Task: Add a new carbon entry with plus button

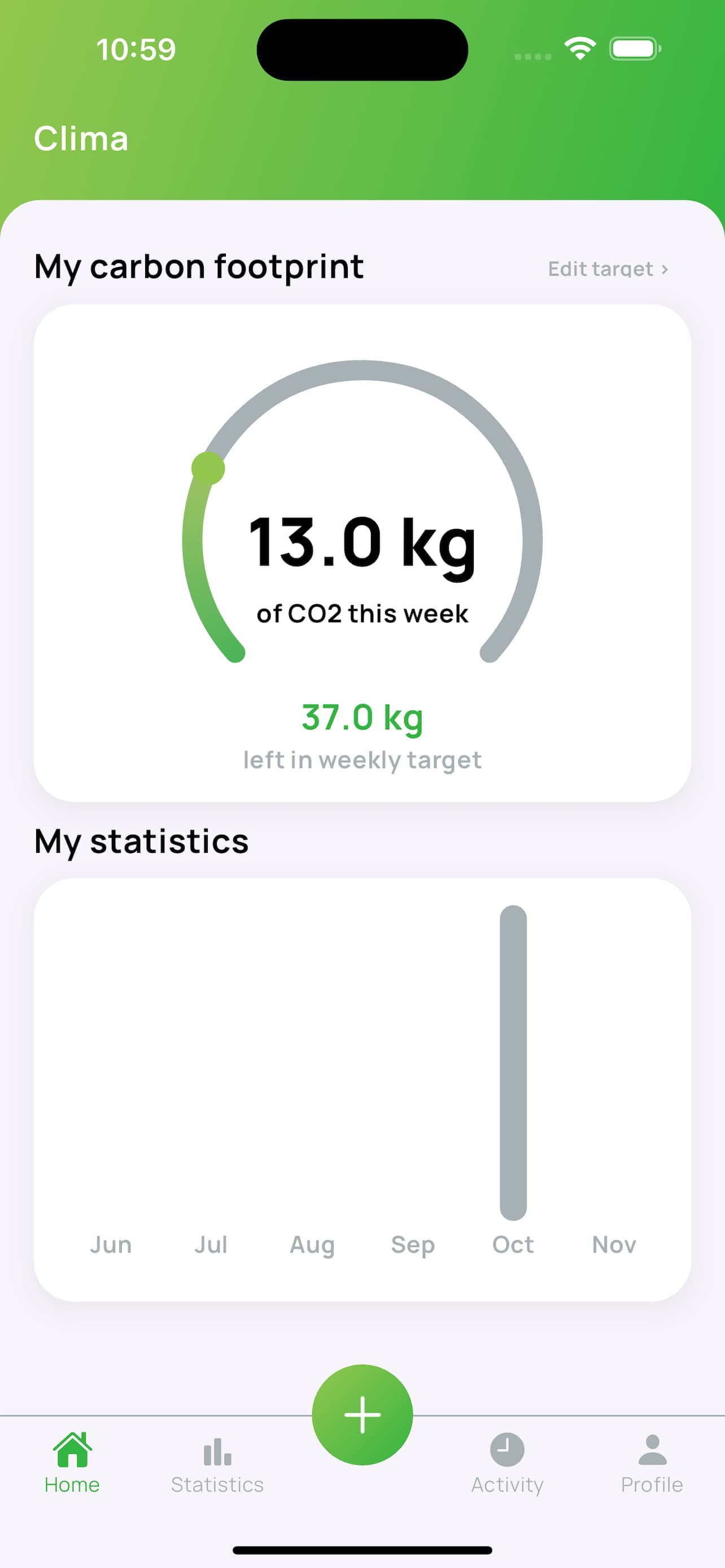Action: (362, 1414)
